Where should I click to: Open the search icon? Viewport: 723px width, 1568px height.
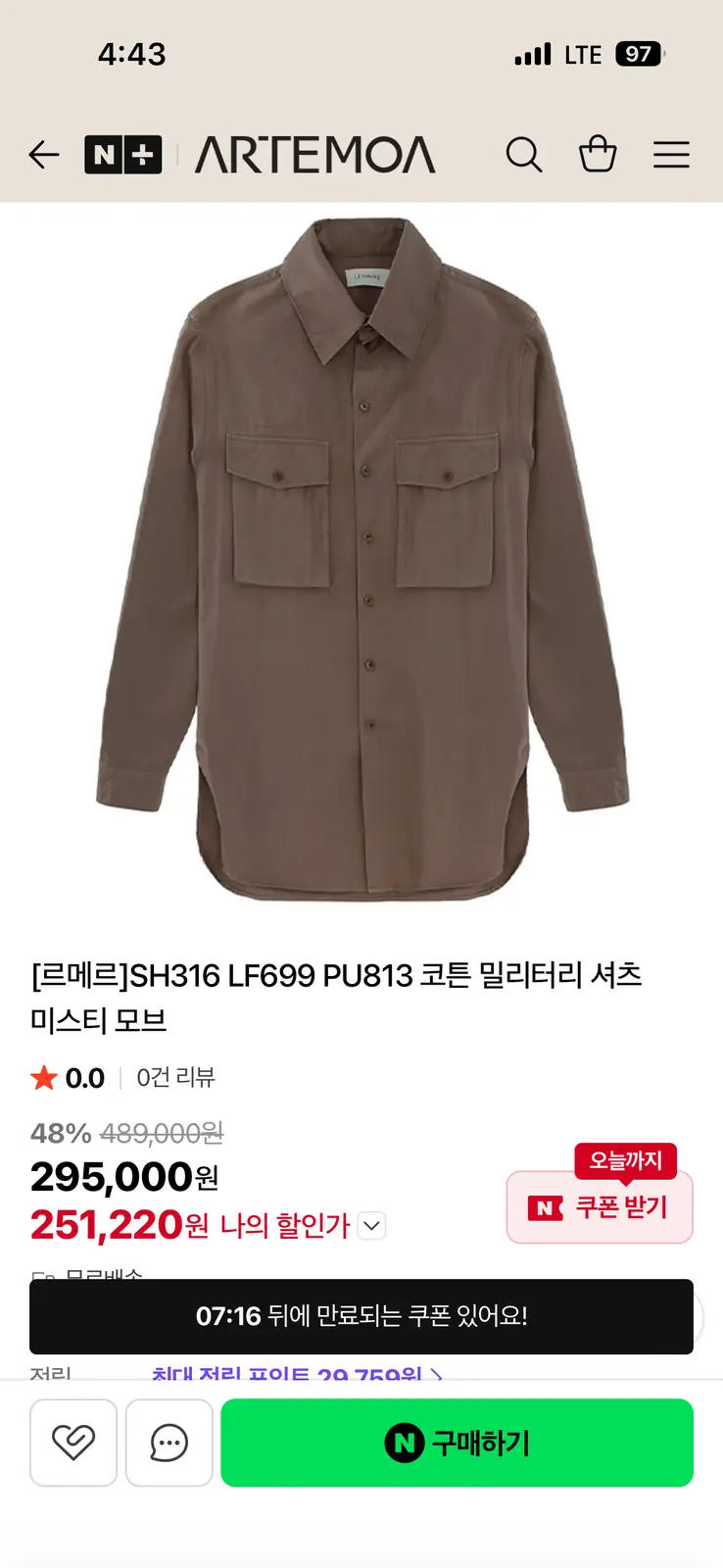click(x=523, y=155)
